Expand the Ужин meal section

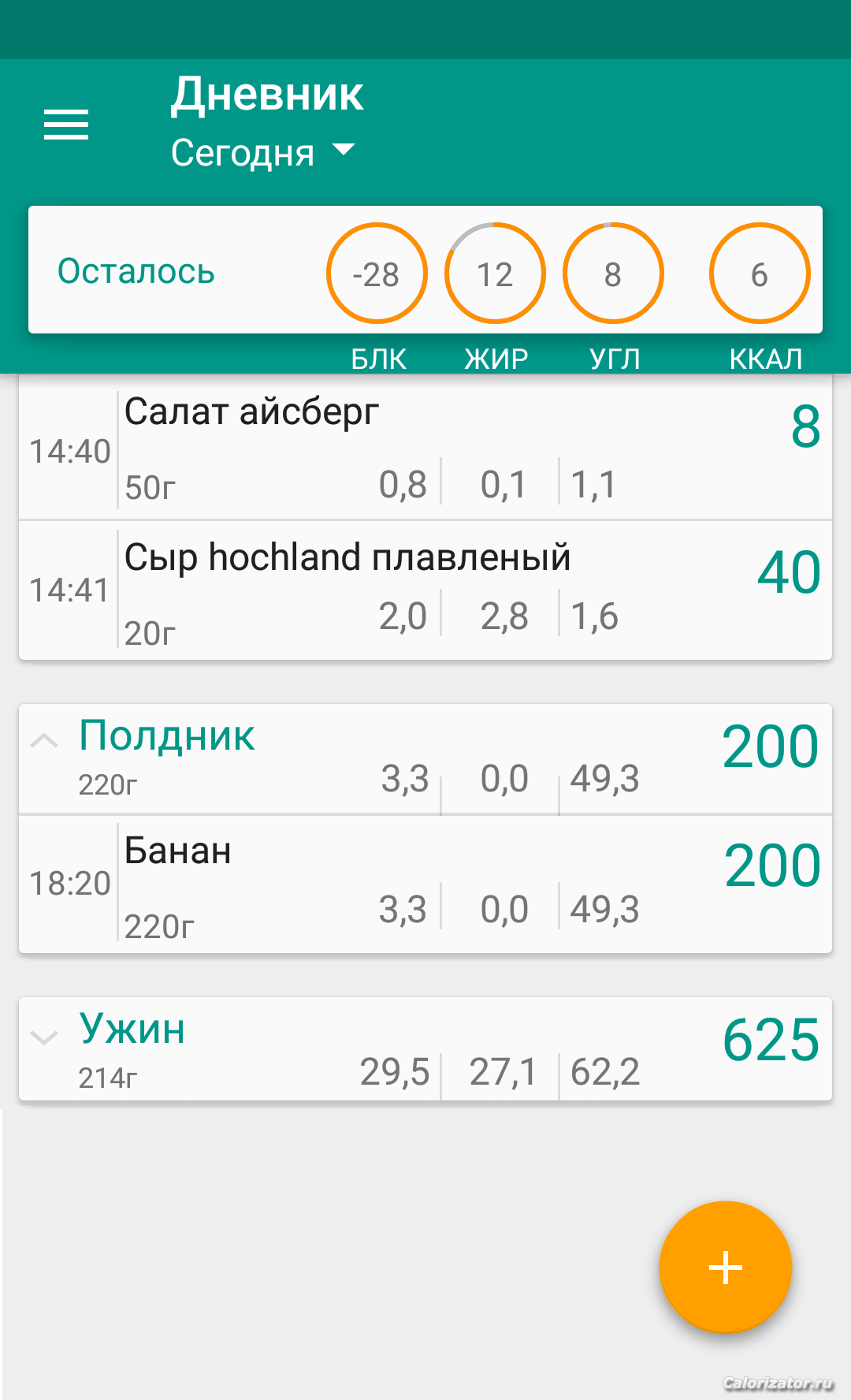click(425, 1048)
